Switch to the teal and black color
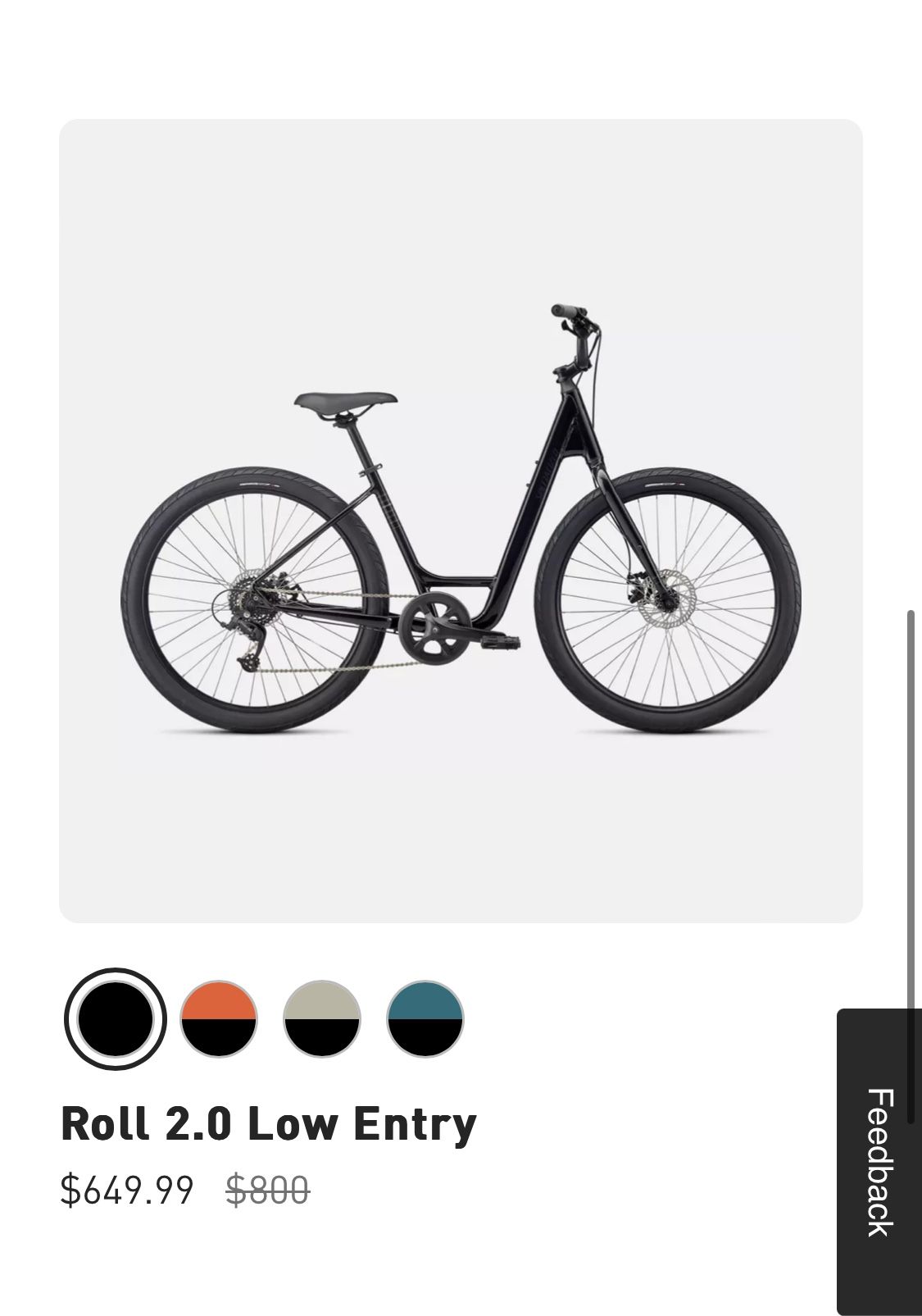The image size is (922, 1316). [x=425, y=1019]
